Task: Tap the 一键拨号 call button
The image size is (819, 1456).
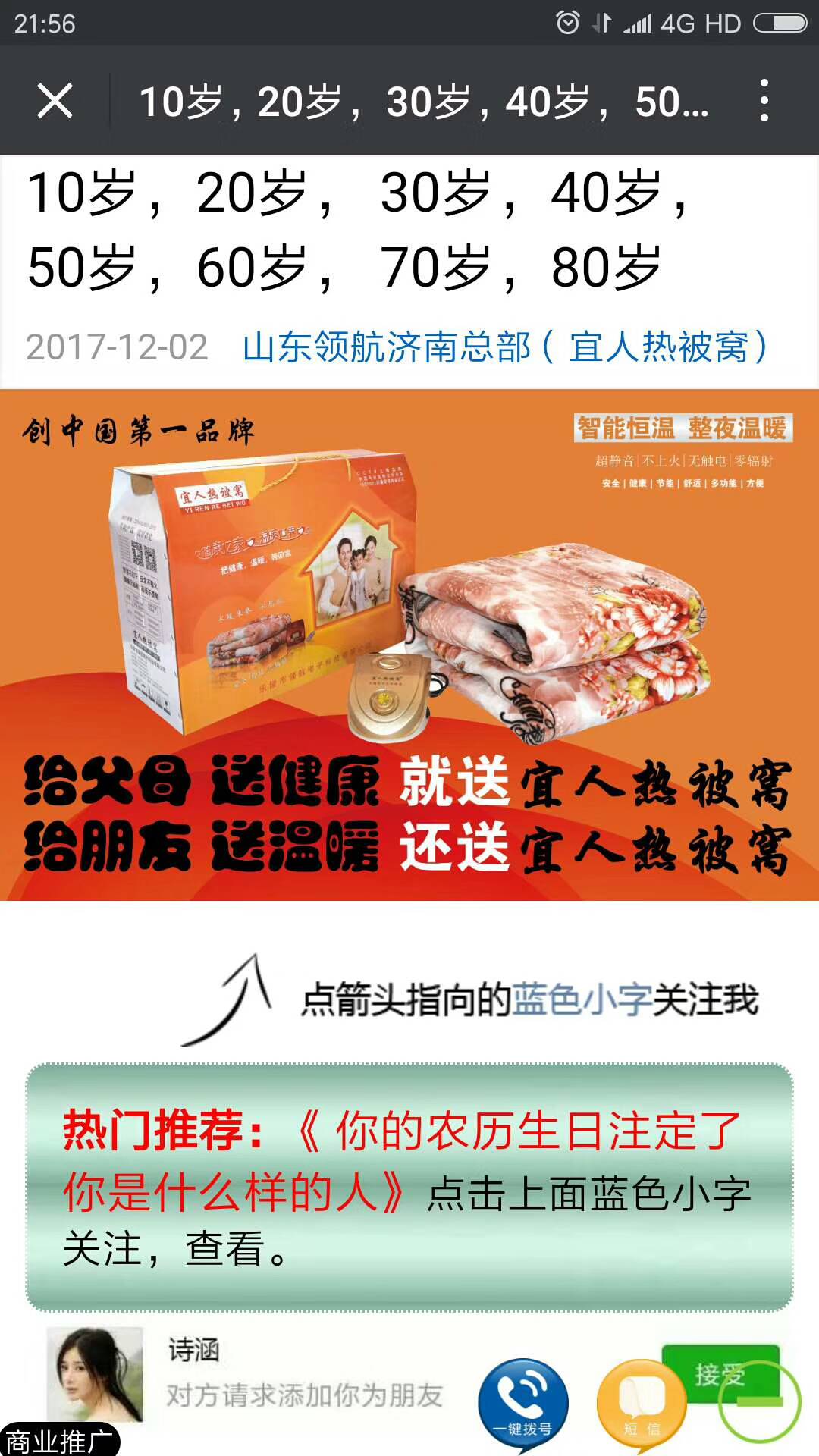Action: coord(523,1404)
